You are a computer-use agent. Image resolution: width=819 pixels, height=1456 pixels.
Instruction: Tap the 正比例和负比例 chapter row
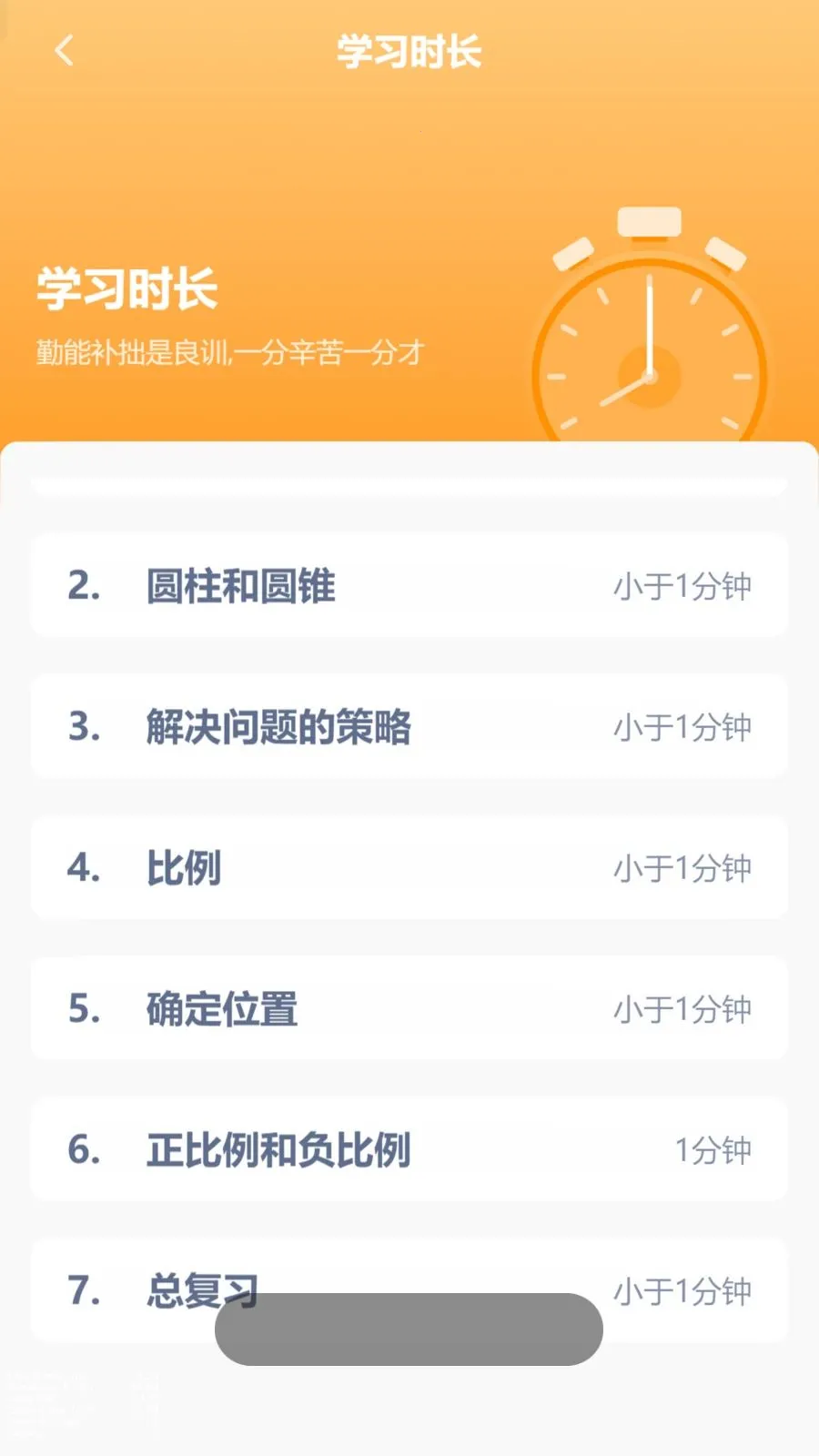pos(409,1149)
